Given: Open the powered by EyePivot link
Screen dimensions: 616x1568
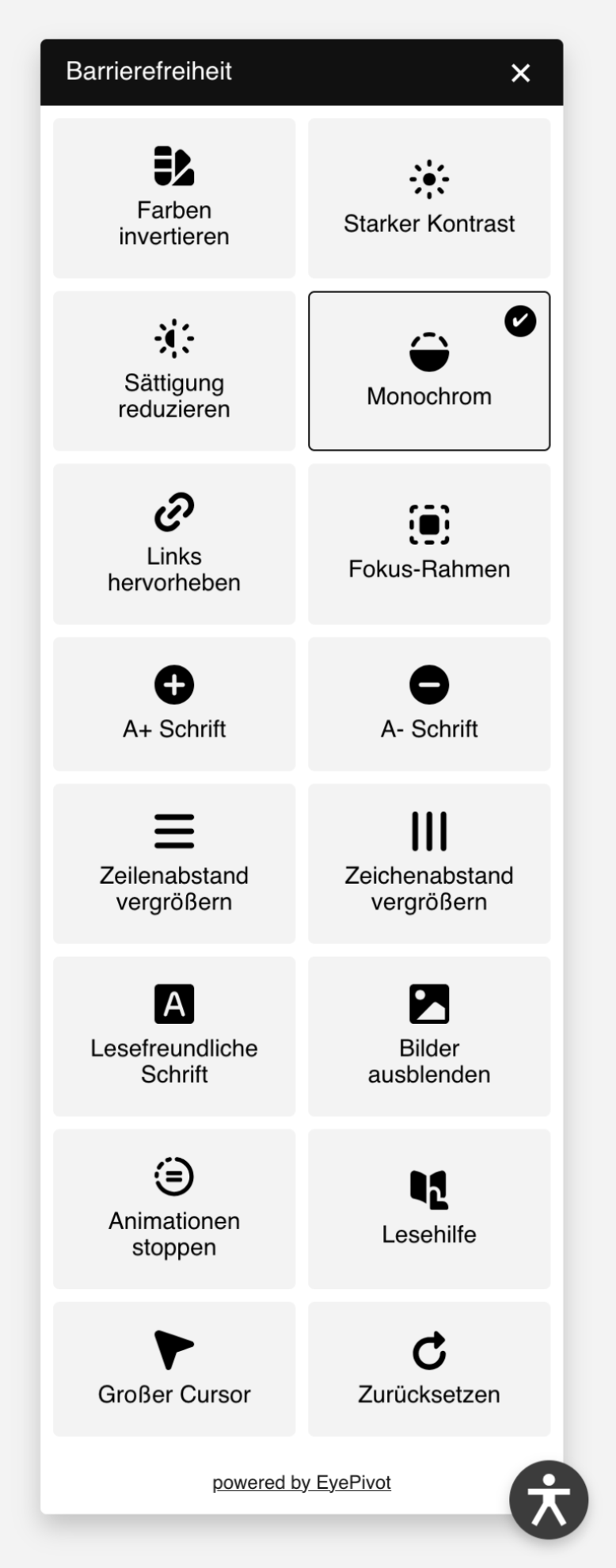Looking at the screenshot, I should click(302, 1482).
